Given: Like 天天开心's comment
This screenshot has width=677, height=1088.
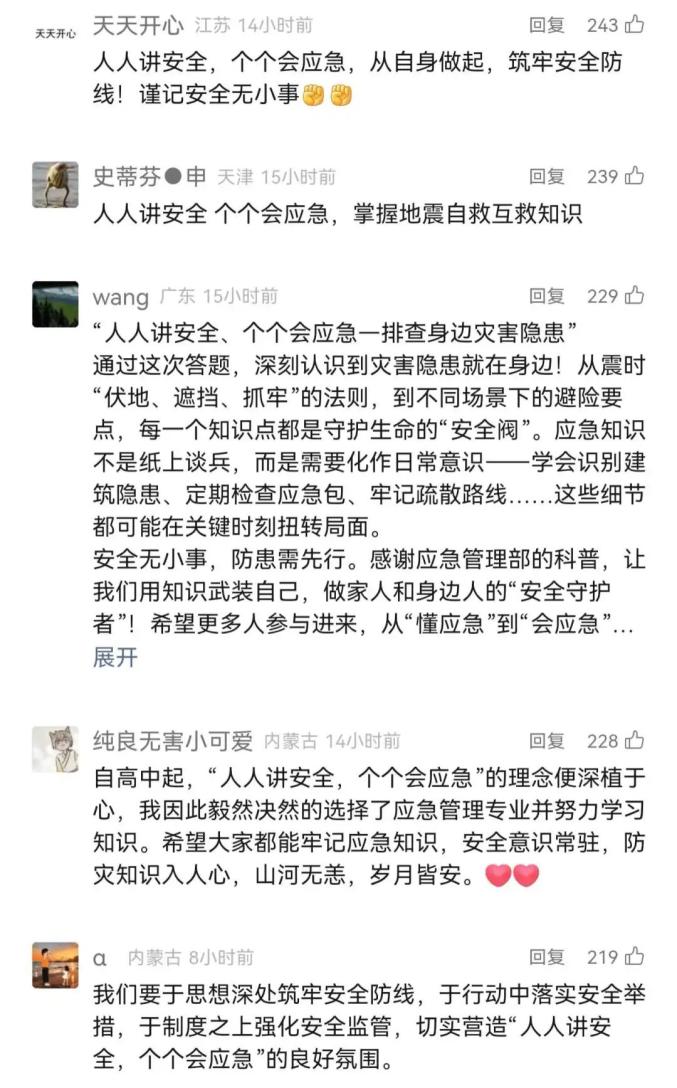Looking at the screenshot, I should (x=634, y=25).
